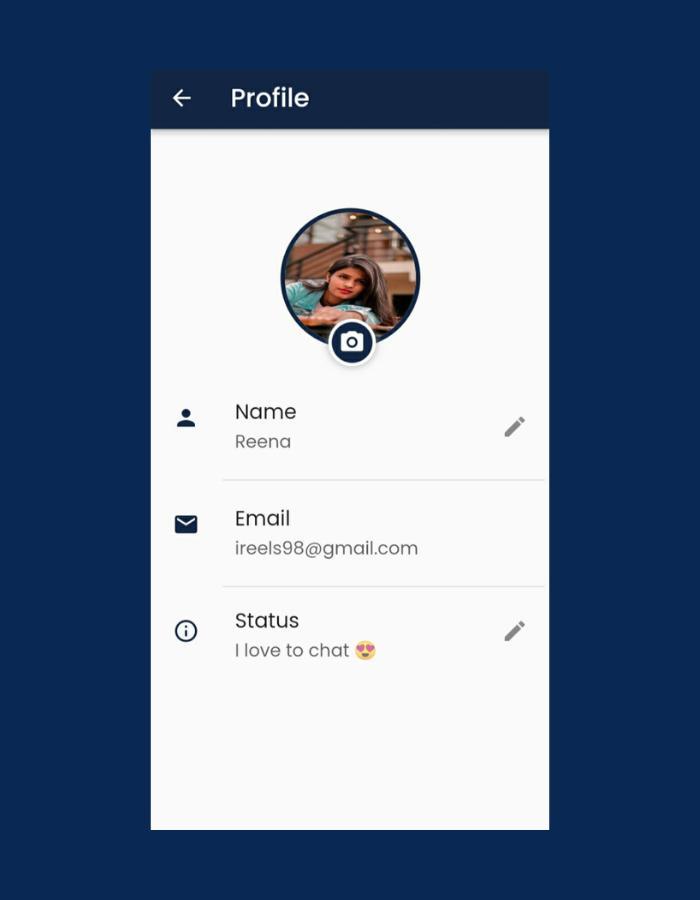
Task: Open the profile picture
Action: (x=350, y=270)
